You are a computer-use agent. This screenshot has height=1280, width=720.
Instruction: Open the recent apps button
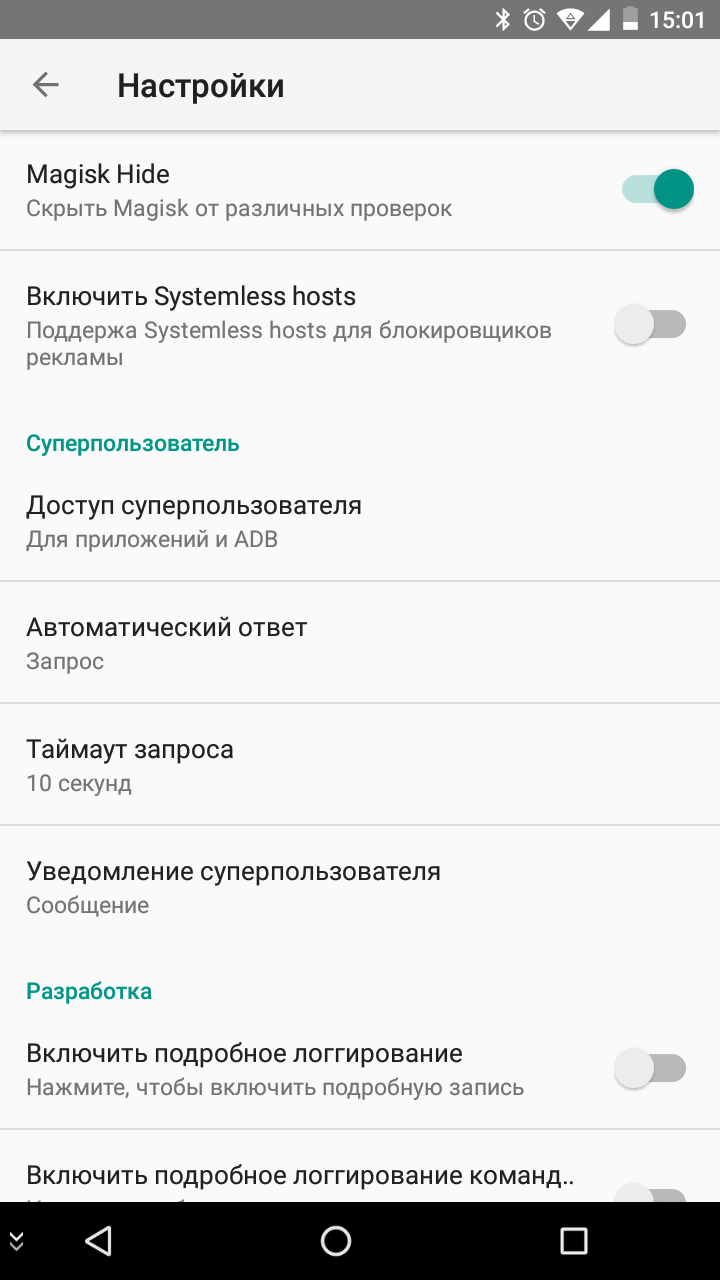(574, 1241)
